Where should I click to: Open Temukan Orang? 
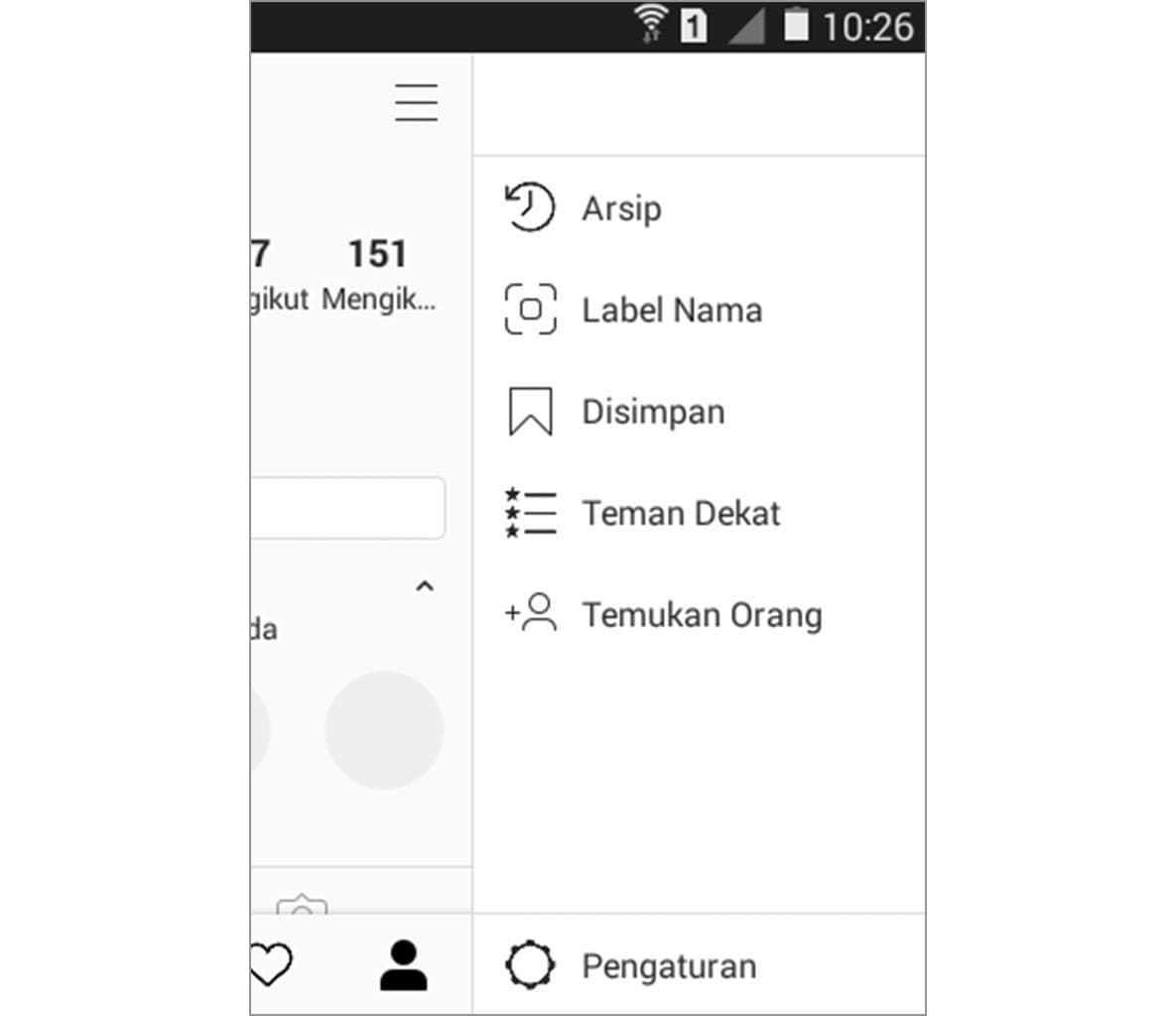pos(701,615)
